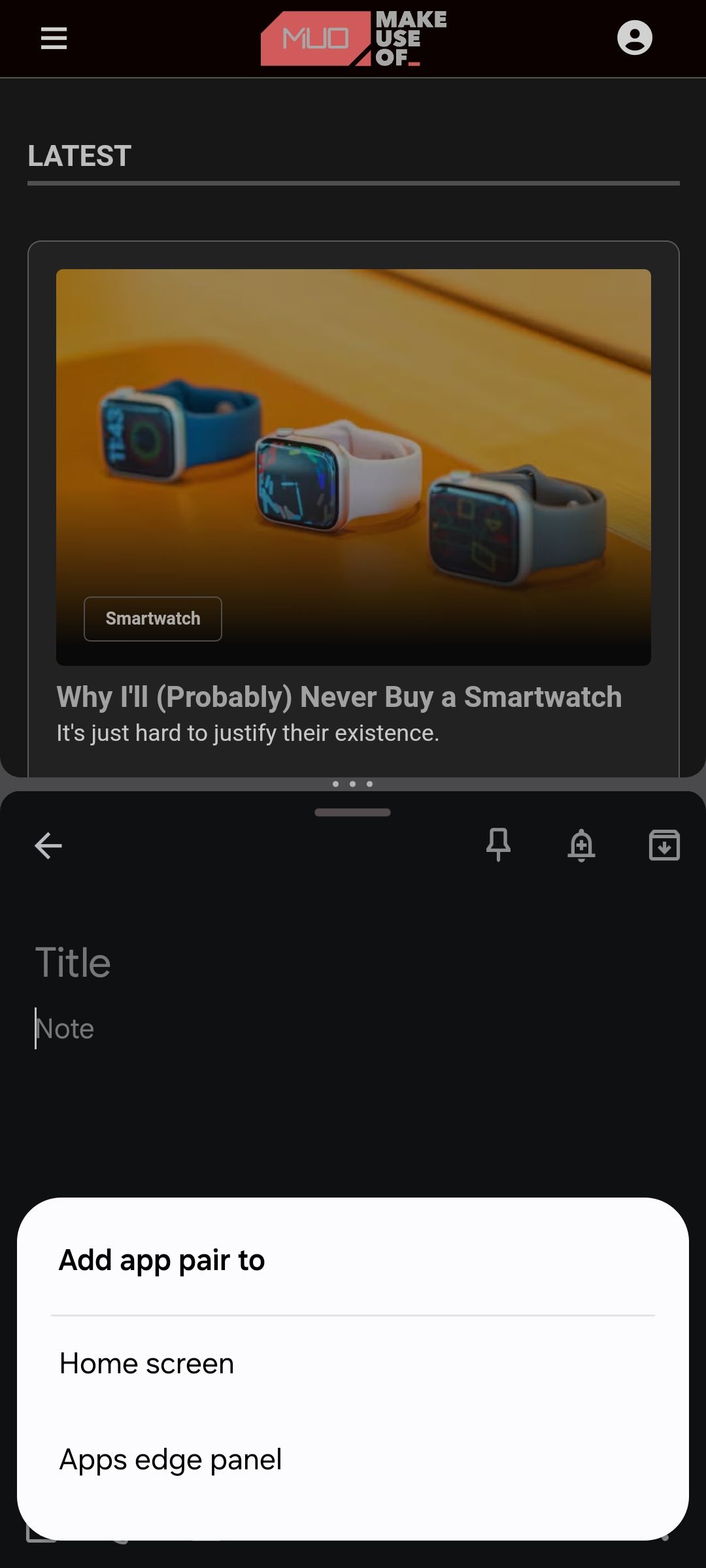Viewport: 706px width, 1568px height.
Task: Go back from the note editor
Action: (x=48, y=845)
